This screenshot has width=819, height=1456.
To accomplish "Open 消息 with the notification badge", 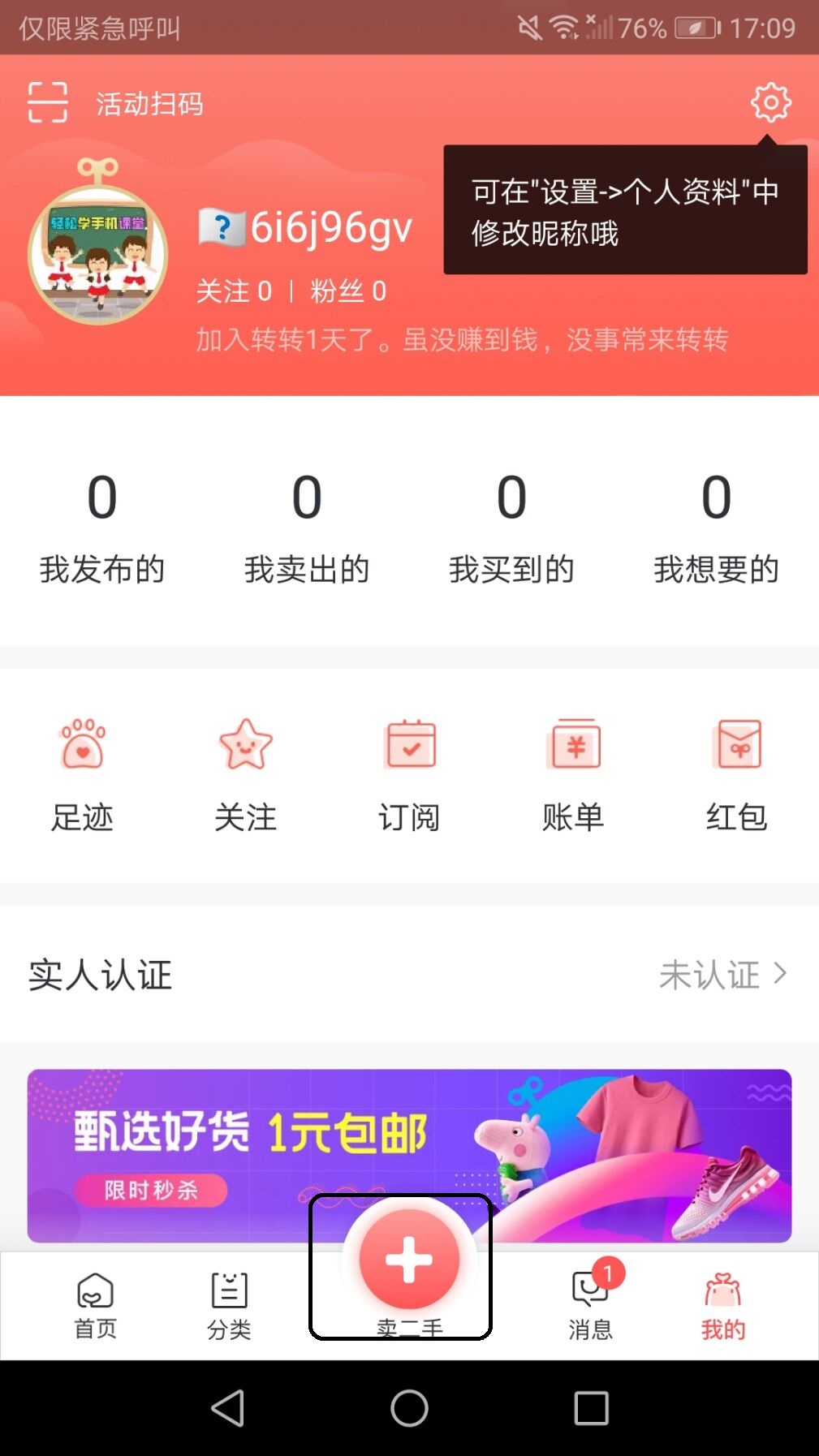I will pyautogui.click(x=590, y=1304).
